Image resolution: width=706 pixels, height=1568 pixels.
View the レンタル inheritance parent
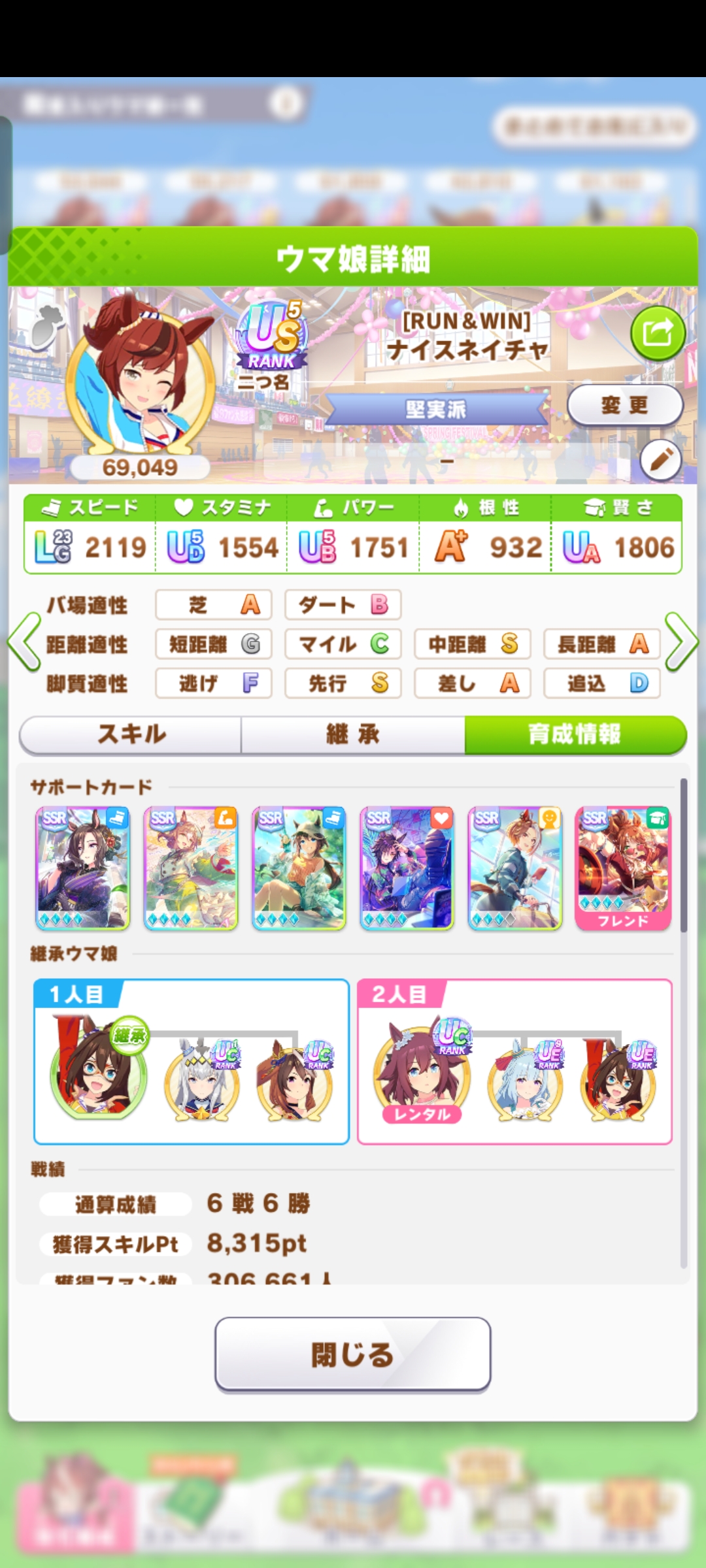point(422,1071)
